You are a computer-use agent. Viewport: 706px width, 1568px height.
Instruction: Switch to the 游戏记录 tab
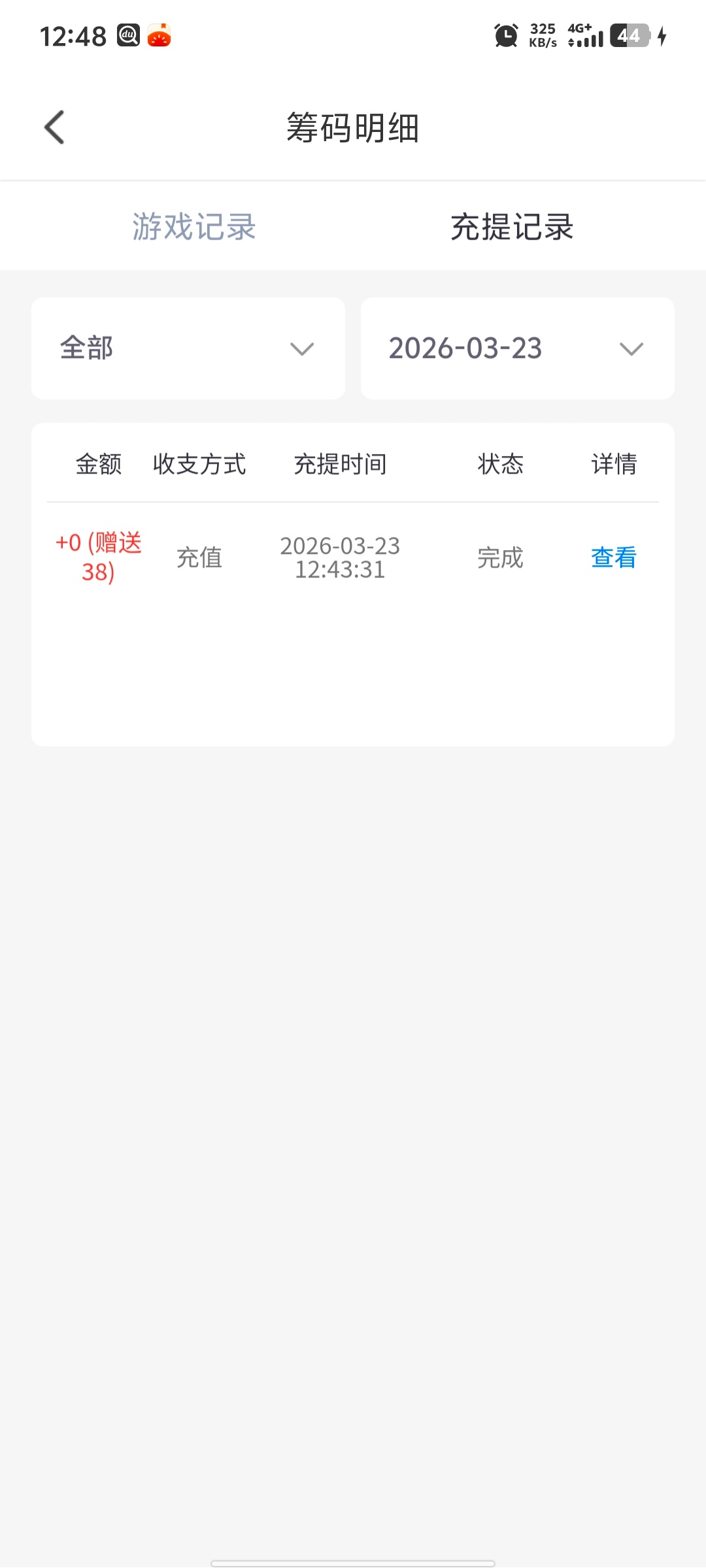point(194,227)
